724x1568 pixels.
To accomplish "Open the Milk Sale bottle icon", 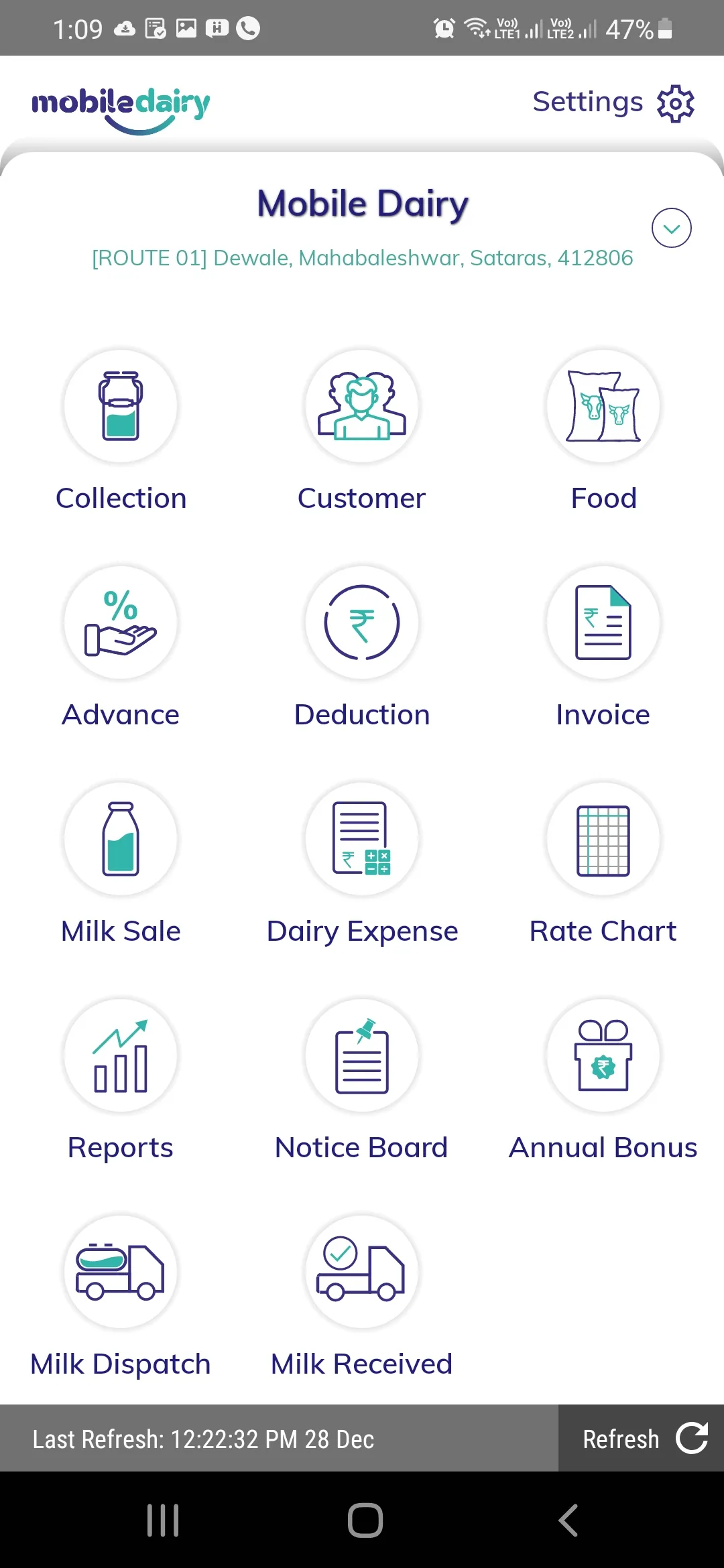I will pyautogui.click(x=121, y=840).
